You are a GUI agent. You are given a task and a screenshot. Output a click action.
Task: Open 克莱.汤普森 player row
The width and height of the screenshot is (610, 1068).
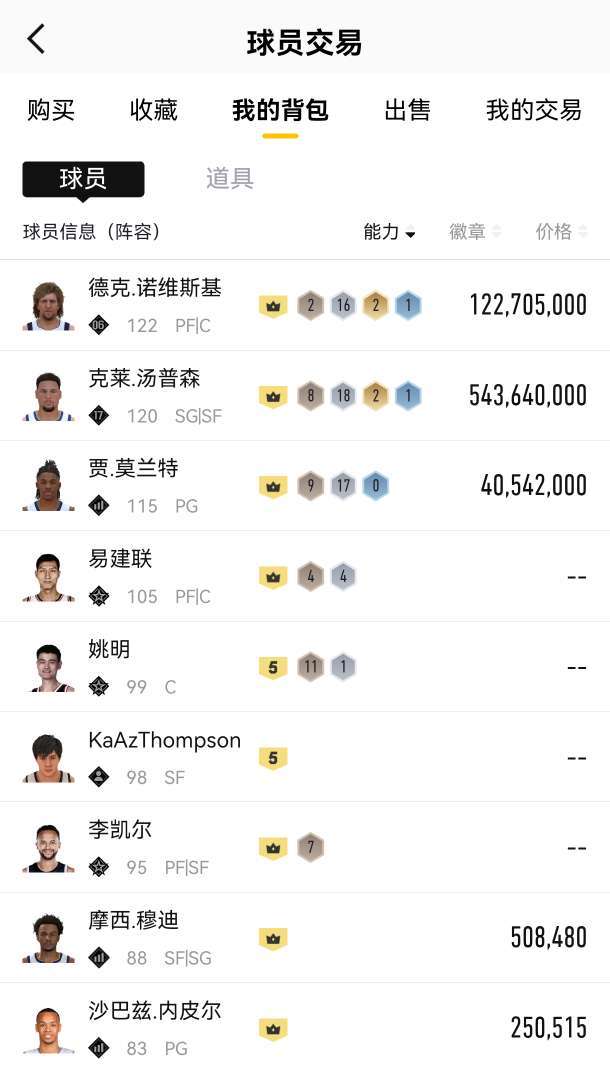[x=305, y=396]
